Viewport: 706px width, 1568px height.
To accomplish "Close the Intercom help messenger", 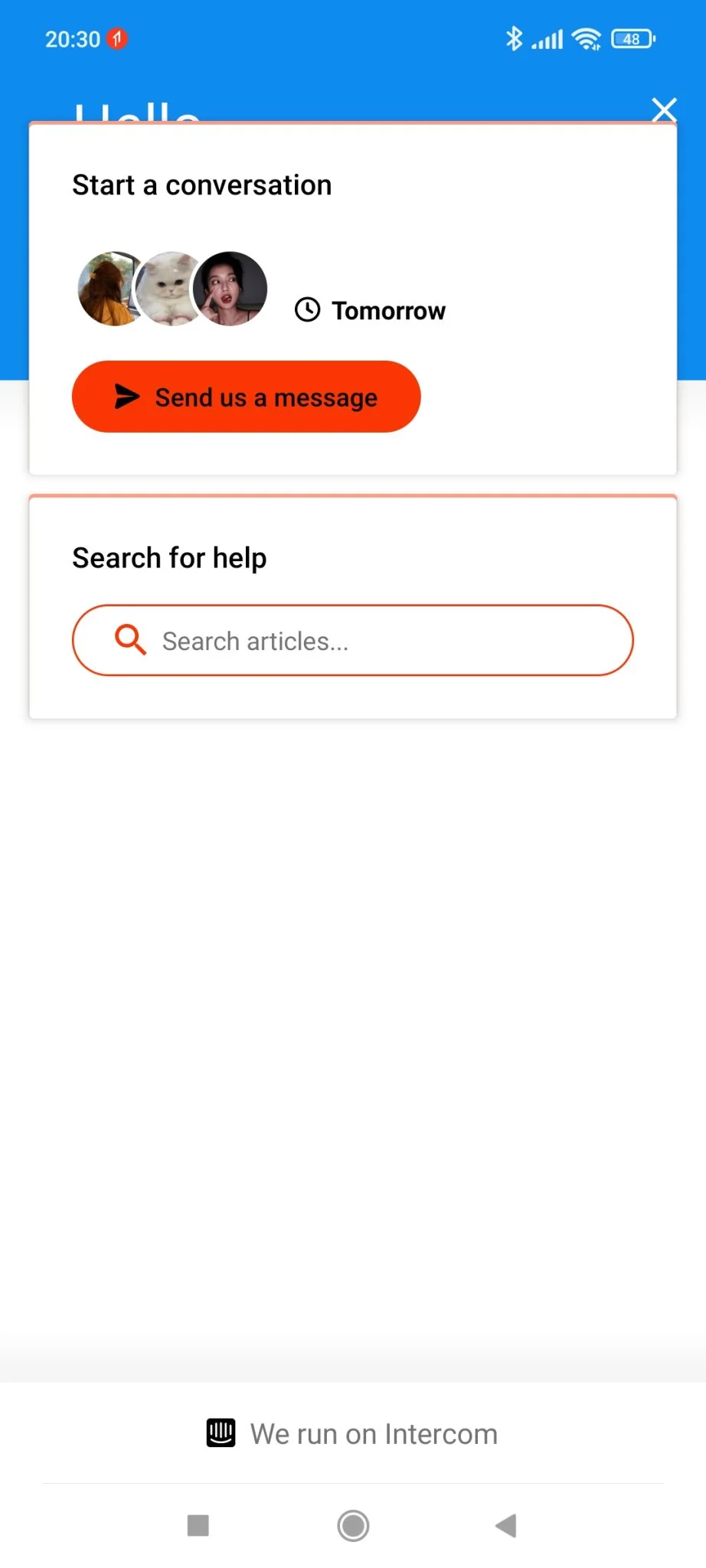I will 664,109.
